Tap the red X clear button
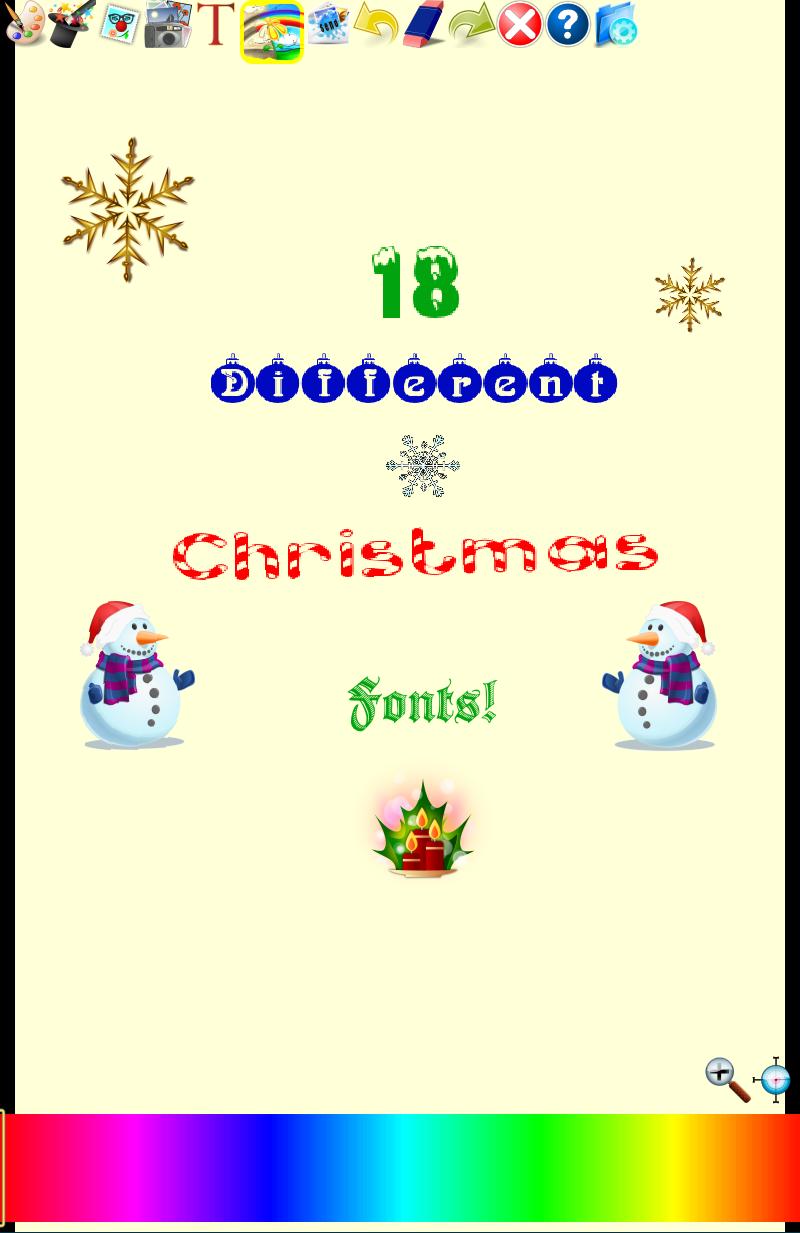The image size is (800, 1233). pyautogui.click(x=519, y=24)
